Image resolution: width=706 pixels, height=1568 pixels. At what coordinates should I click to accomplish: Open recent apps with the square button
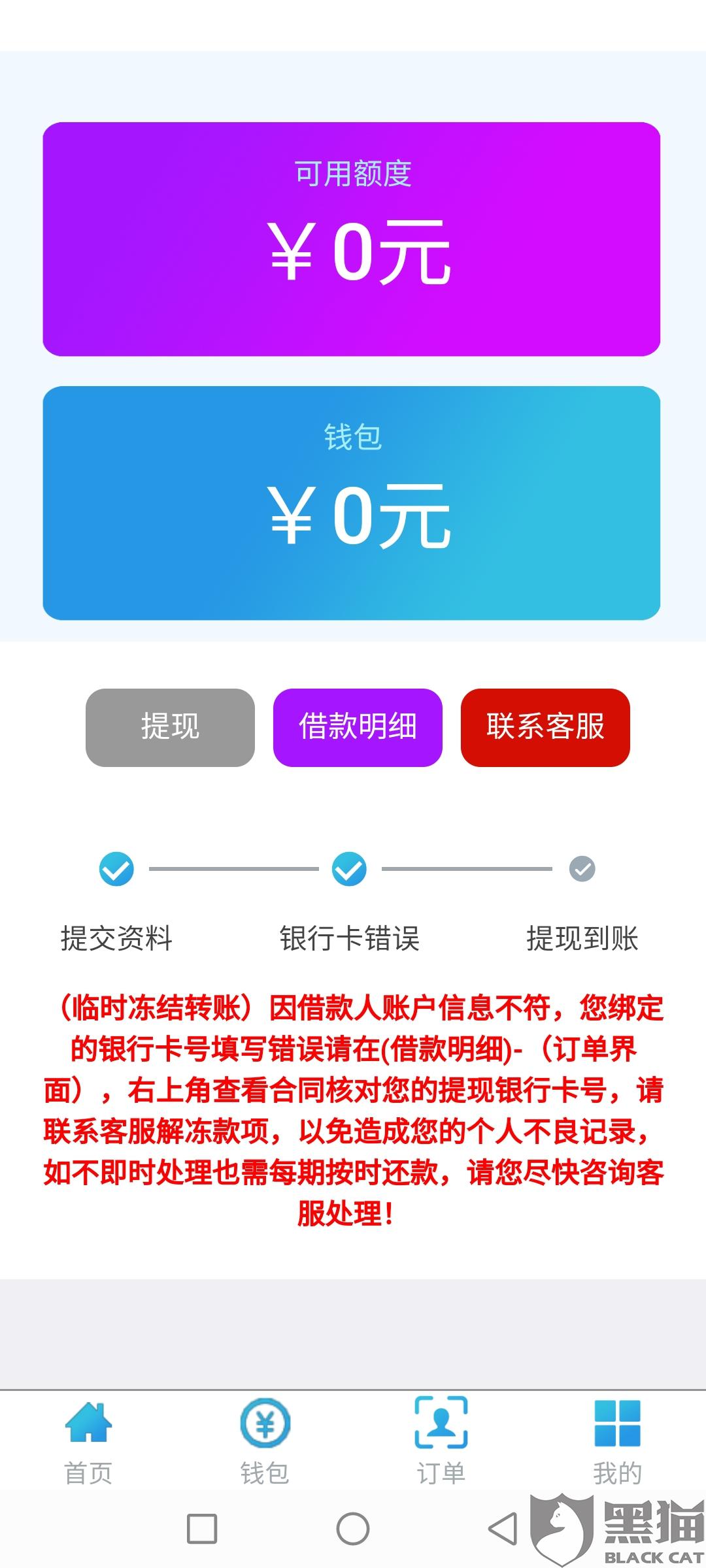coord(202,1529)
